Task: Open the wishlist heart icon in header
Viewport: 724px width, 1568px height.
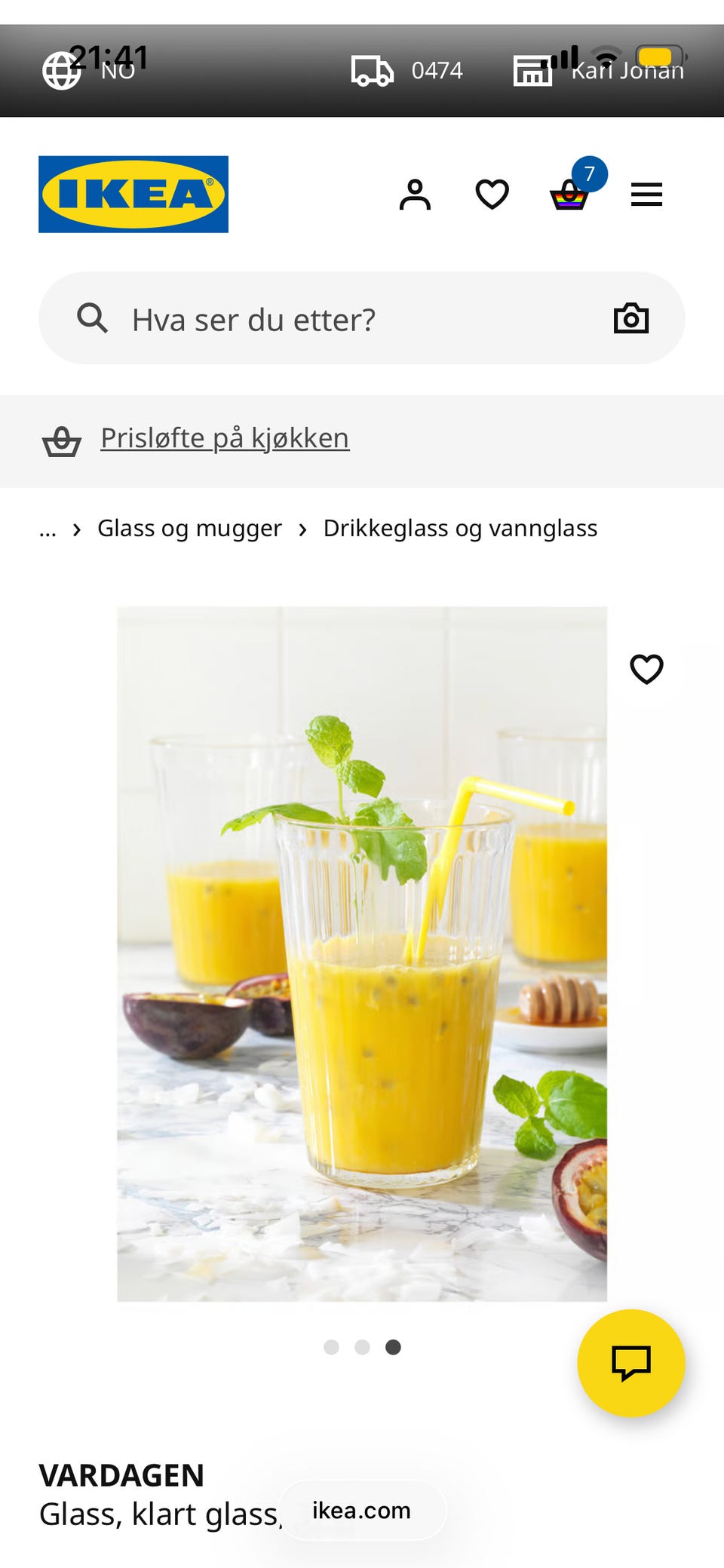Action: (491, 195)
